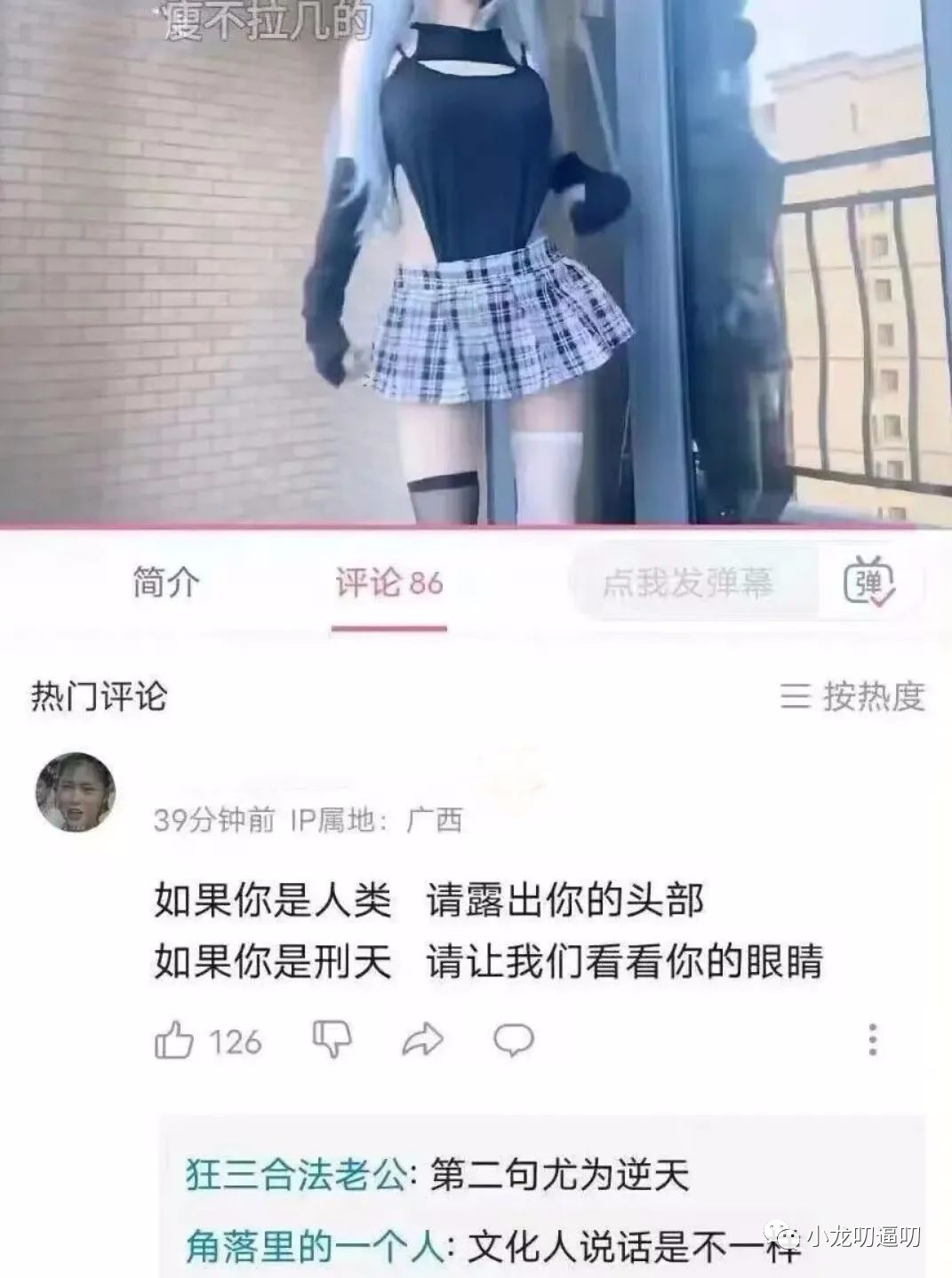Tap the video player area

[476, 267]
